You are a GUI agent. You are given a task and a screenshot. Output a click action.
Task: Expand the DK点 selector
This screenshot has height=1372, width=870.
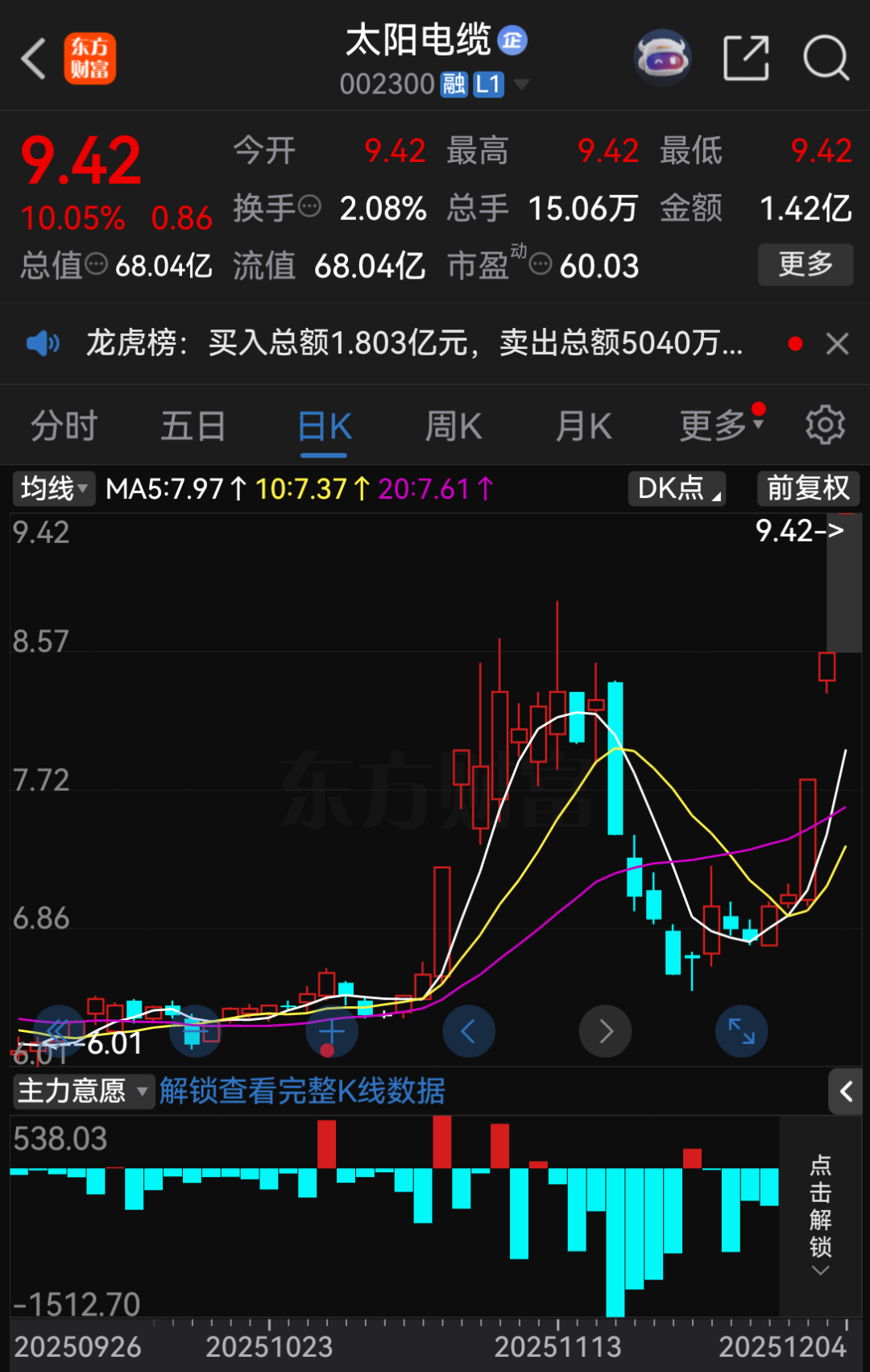676,488
